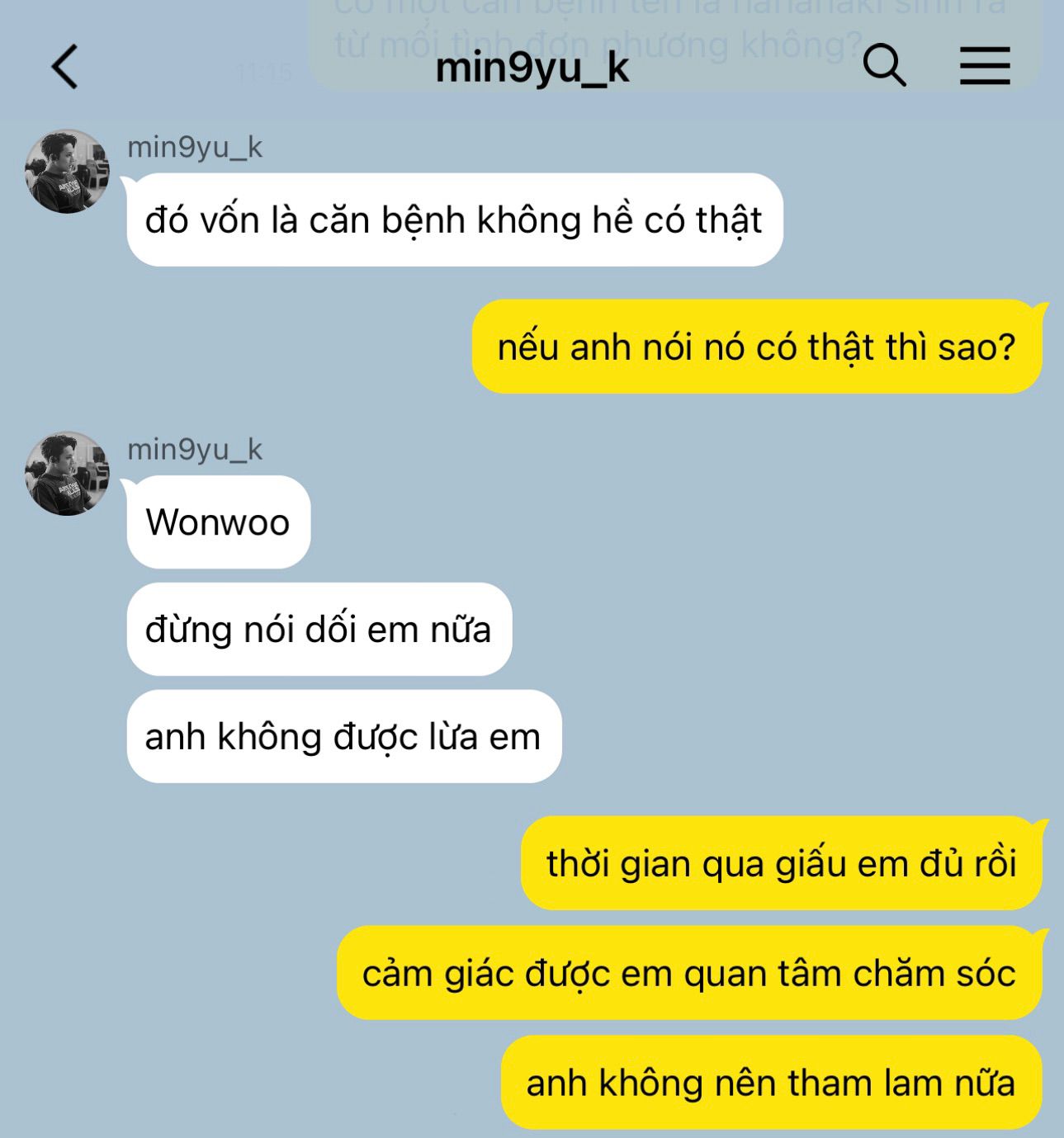Open min9yu_k's avatar beside the first message
Screen dimensions: 1064x1138
tap(67, 172)
